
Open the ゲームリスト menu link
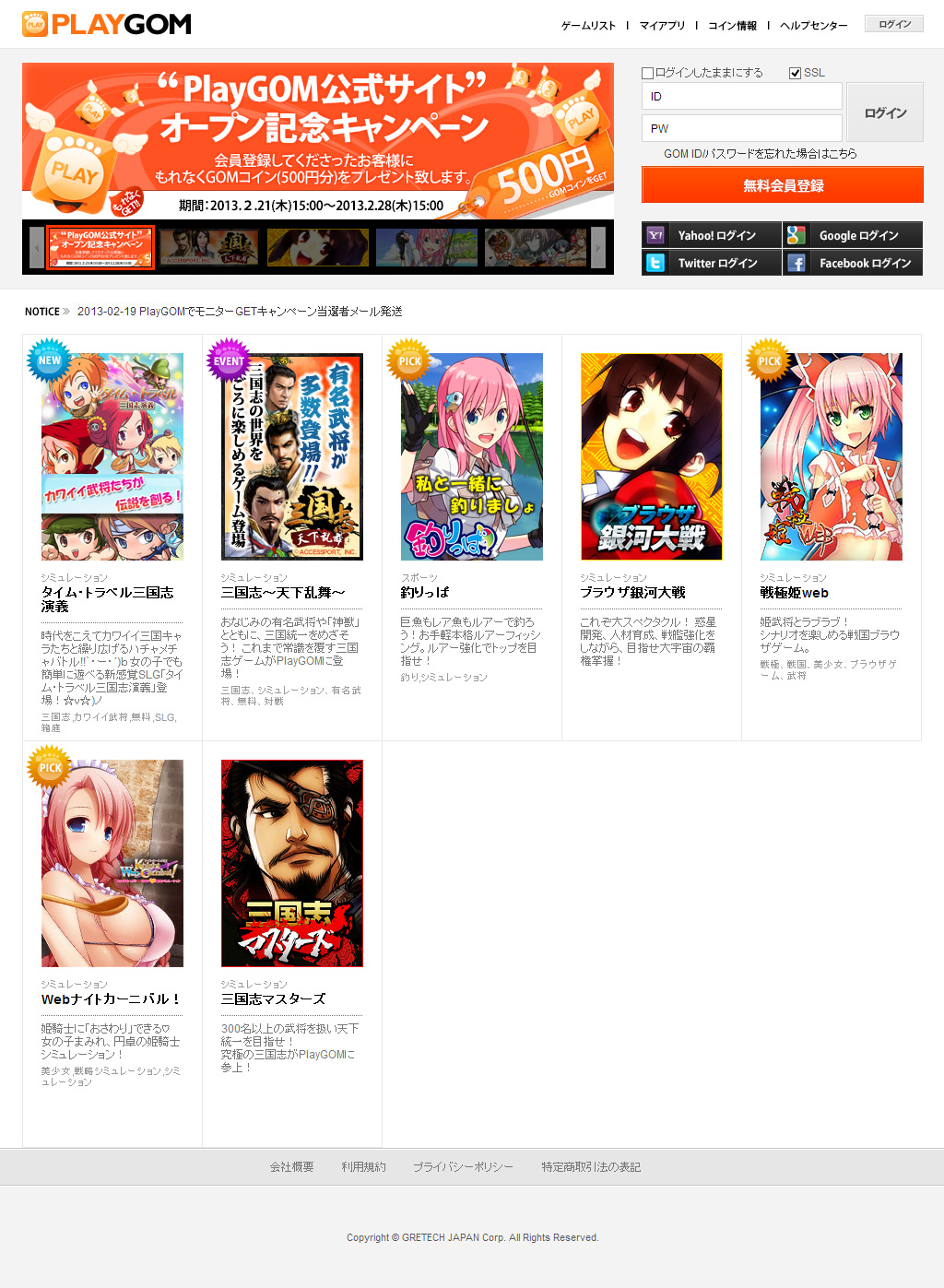tap(588, 26)
